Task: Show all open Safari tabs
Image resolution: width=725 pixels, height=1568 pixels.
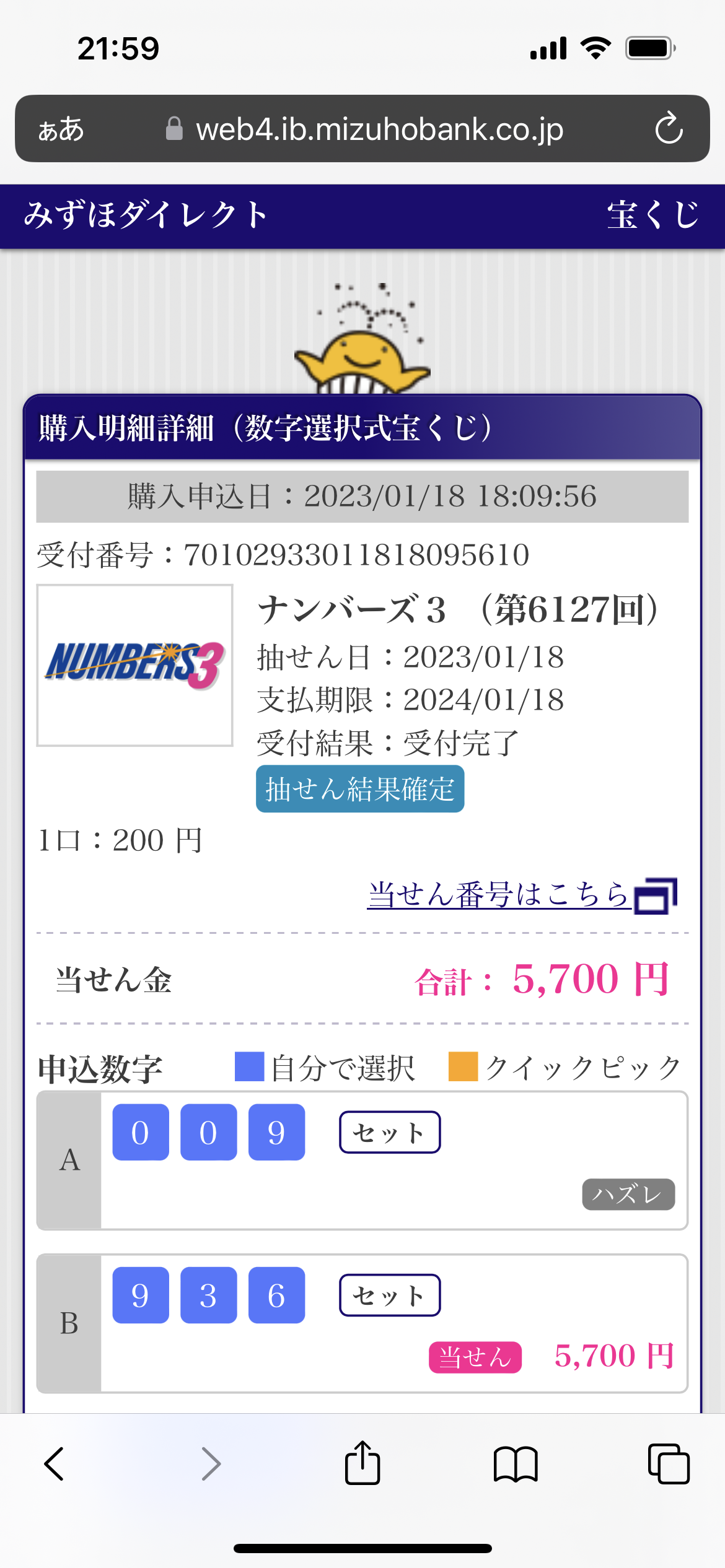Action: click(669, 1464)
